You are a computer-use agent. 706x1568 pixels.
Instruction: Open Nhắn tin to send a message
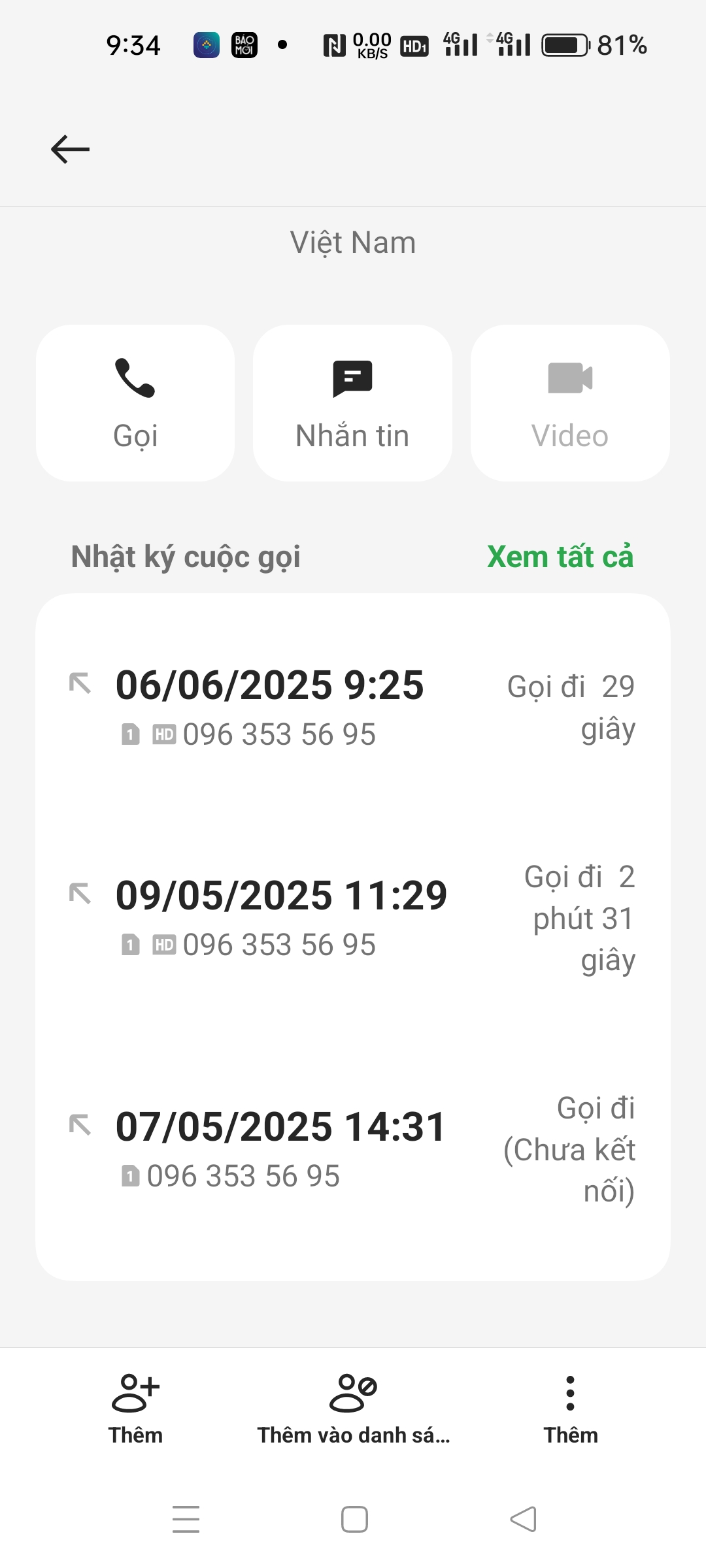tap(352, 403)
